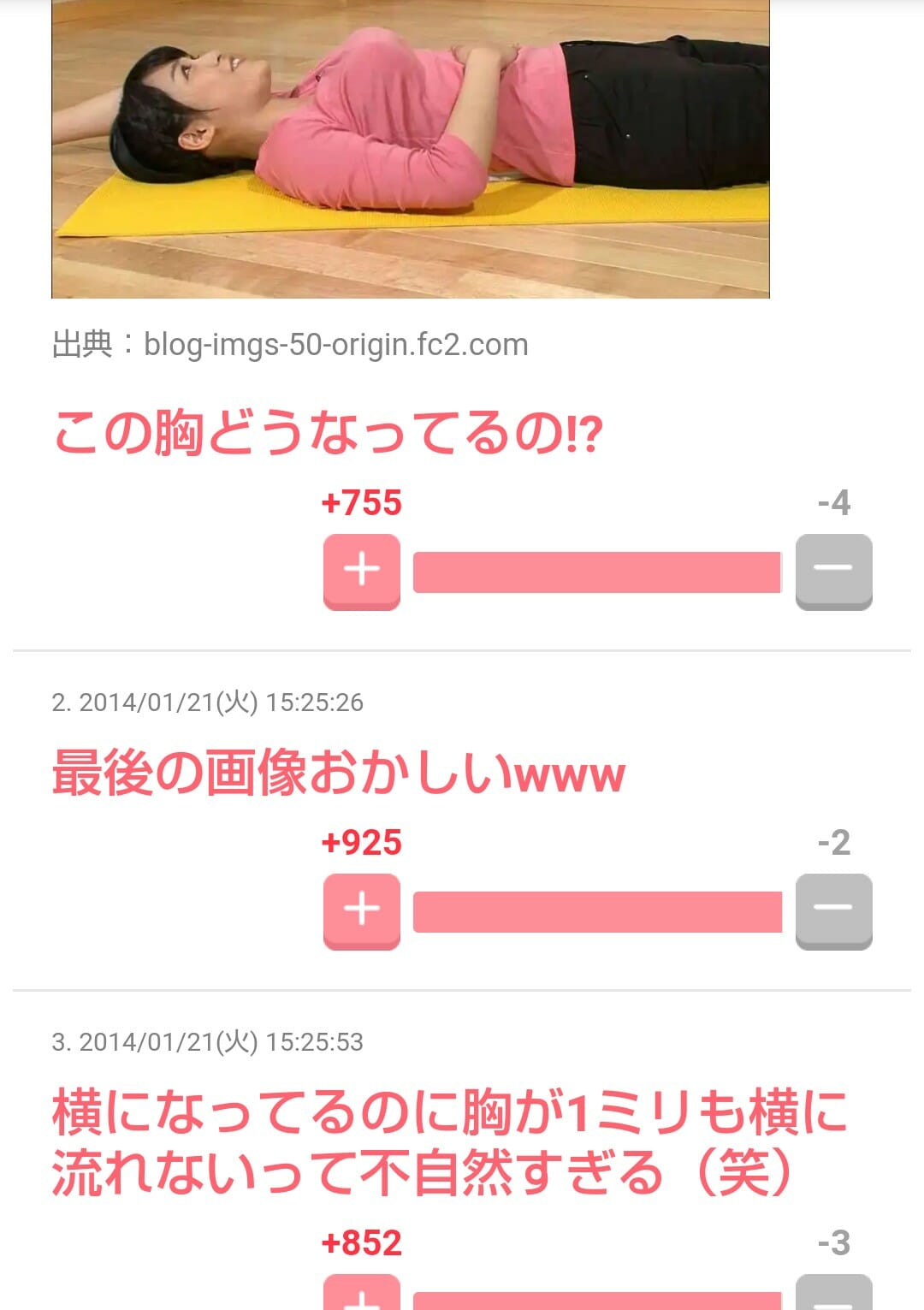Upvote the comment with +755 votes

pyautogui.click(x=361, y=570)
